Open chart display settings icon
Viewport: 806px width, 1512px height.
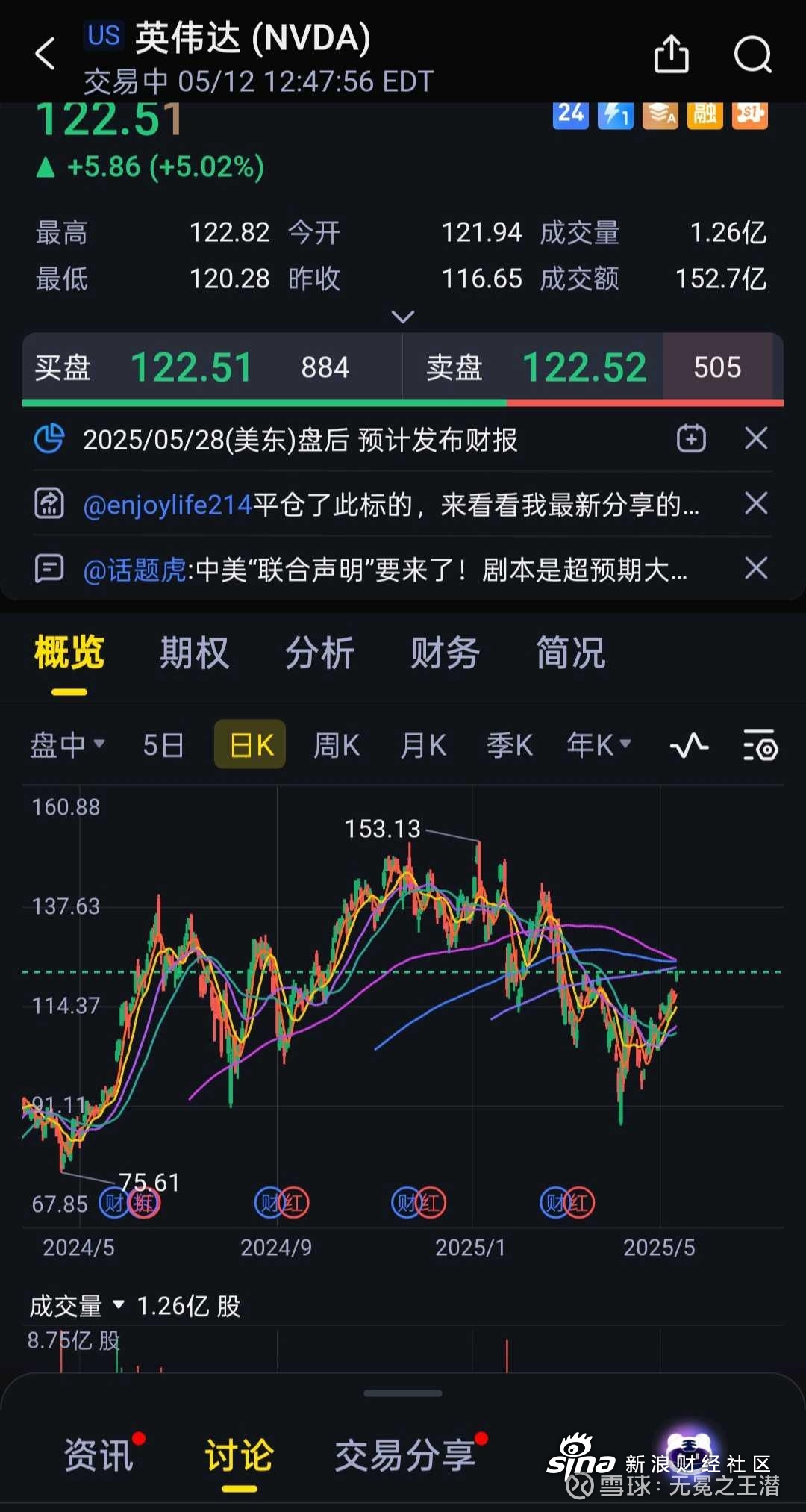click(760, 745)
